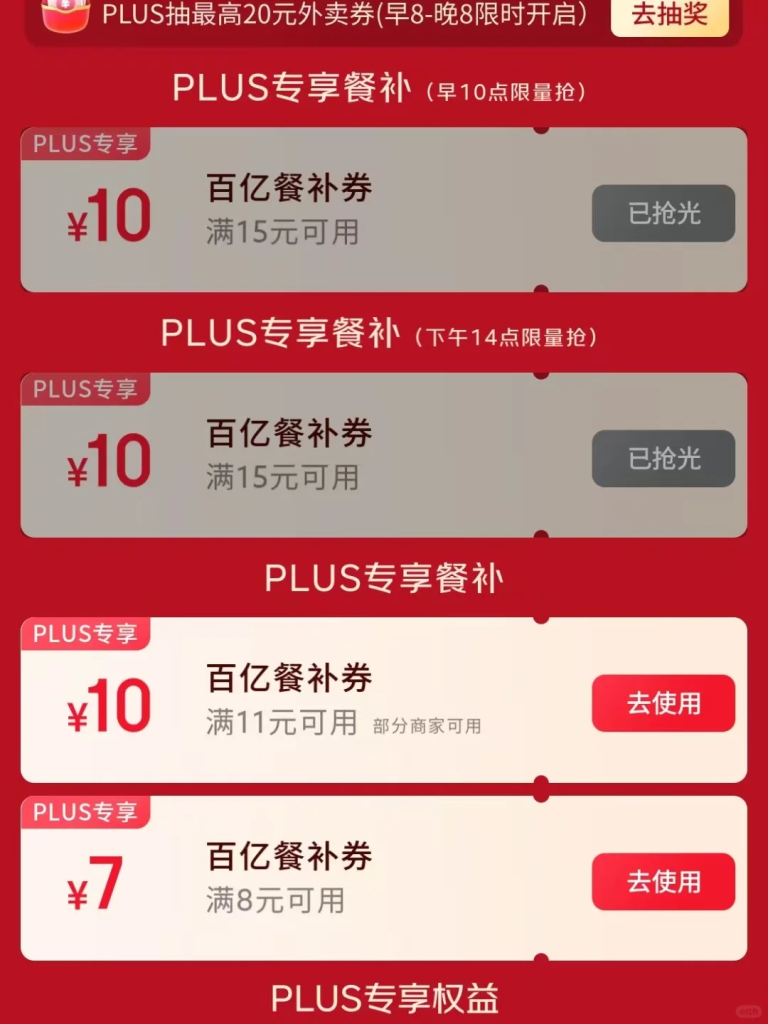Tap 去抽奖 for the PLUS takeout coupon draw
768x1024 pixels.
click(x=669, y=15)
